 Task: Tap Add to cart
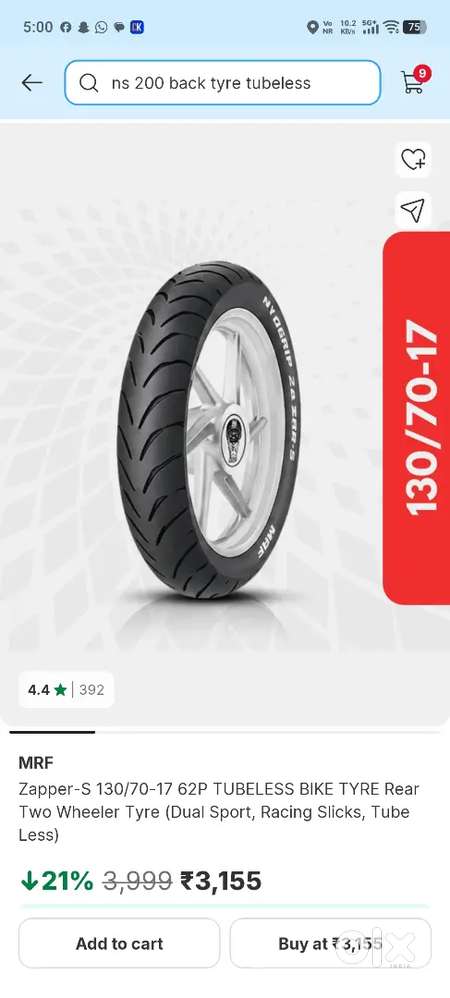point(119,943)
